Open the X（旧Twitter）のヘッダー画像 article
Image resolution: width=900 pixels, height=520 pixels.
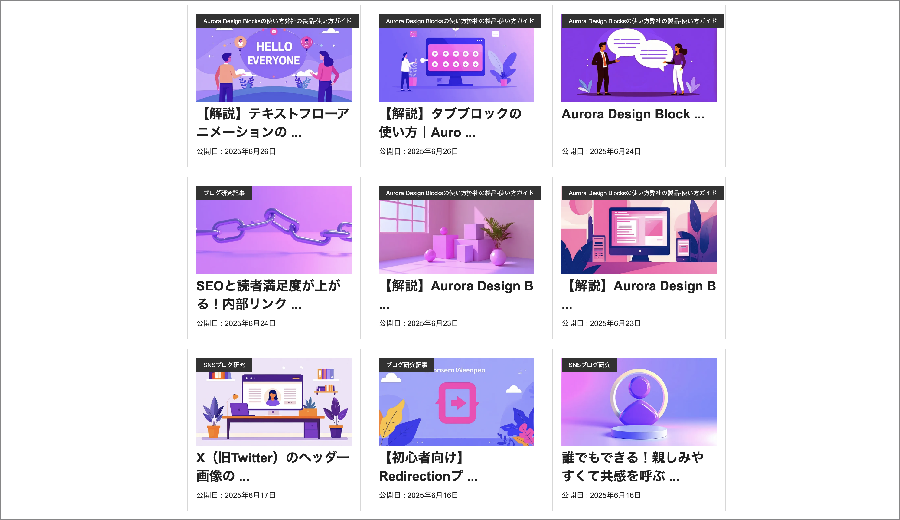[273, 466]
